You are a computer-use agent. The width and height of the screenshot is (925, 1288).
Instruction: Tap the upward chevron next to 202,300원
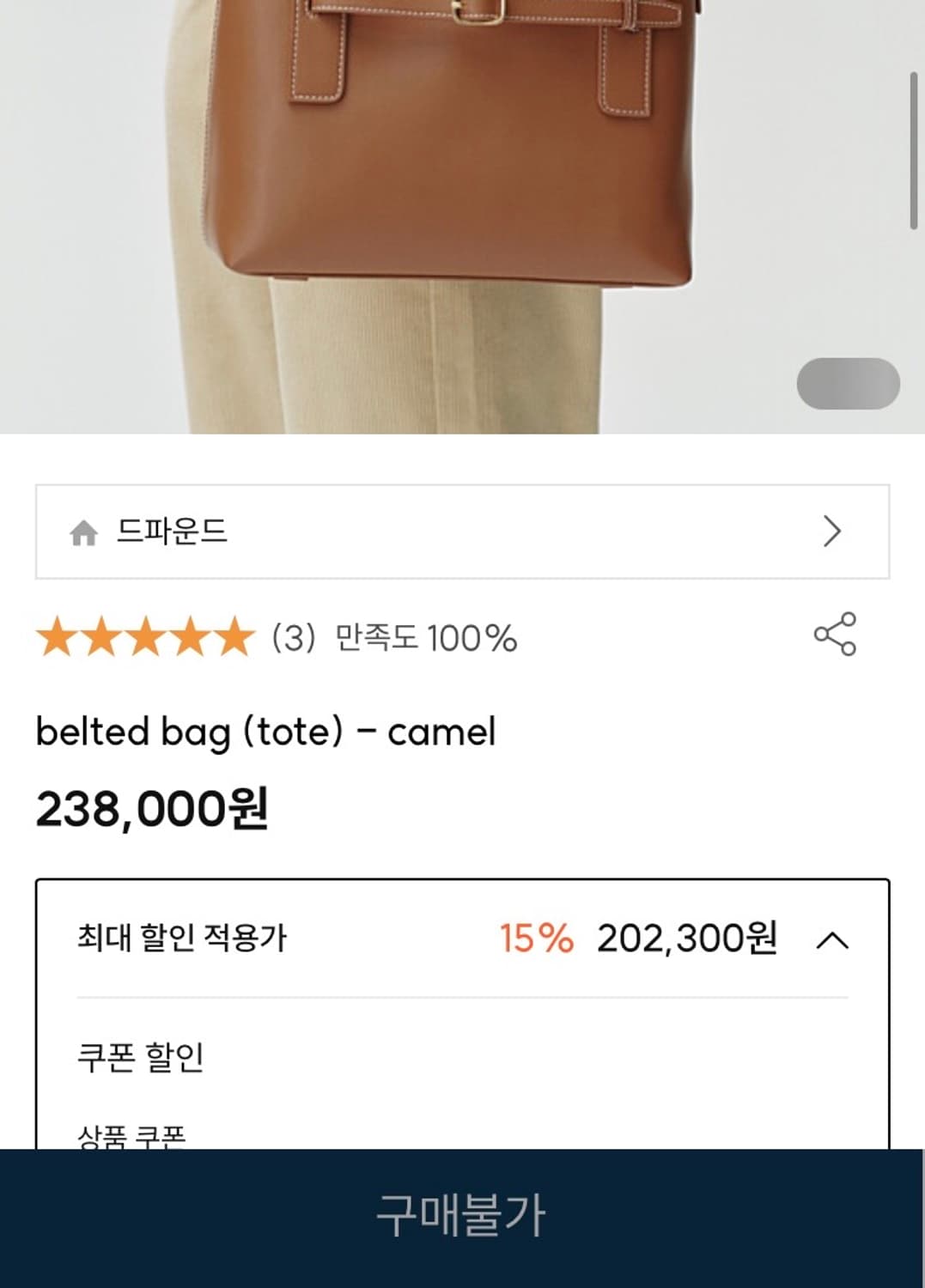click(831, 940)
